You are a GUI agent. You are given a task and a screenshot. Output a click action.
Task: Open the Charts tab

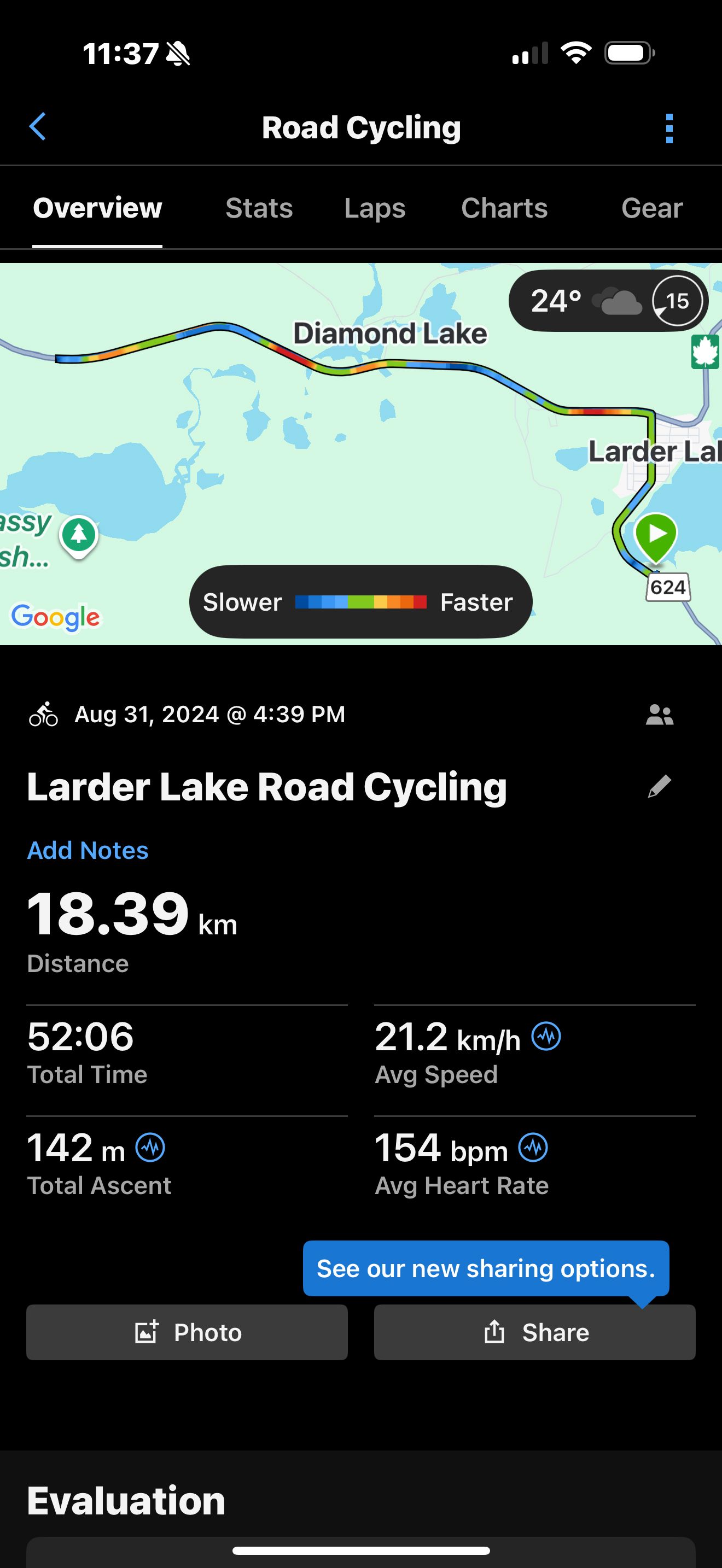504,208
